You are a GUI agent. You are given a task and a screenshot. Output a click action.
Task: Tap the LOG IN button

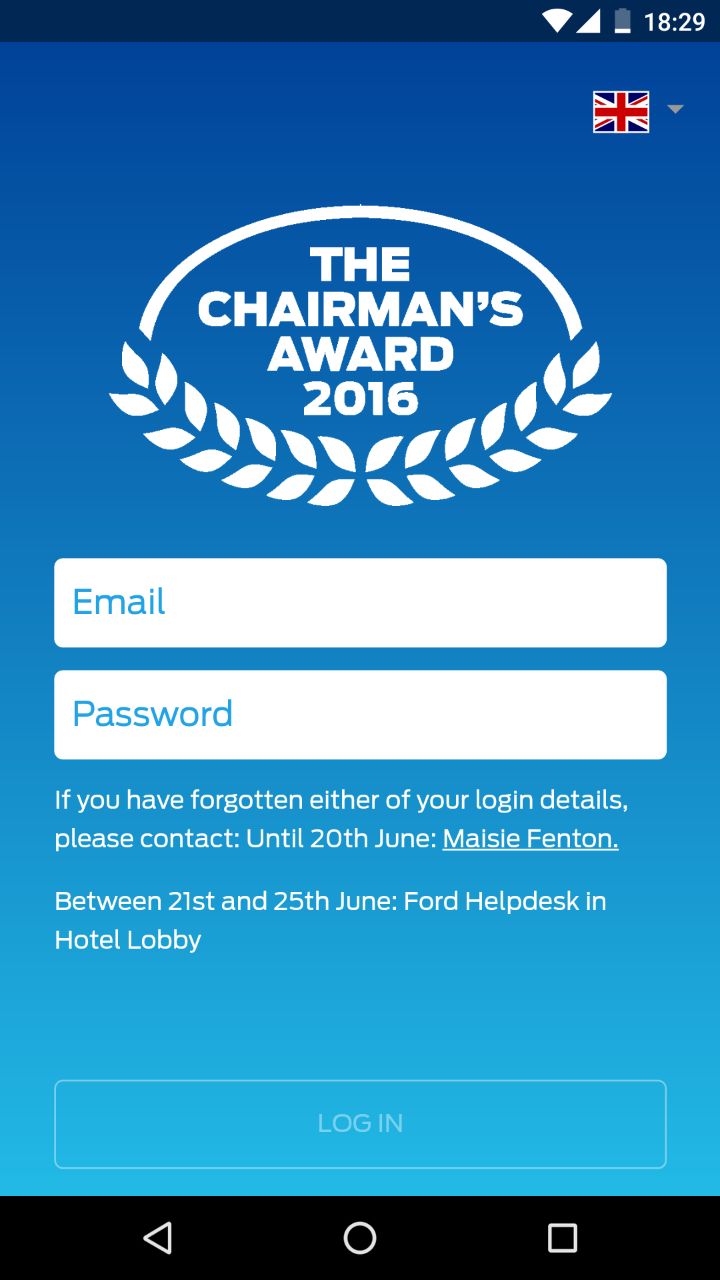point(360,1124)
